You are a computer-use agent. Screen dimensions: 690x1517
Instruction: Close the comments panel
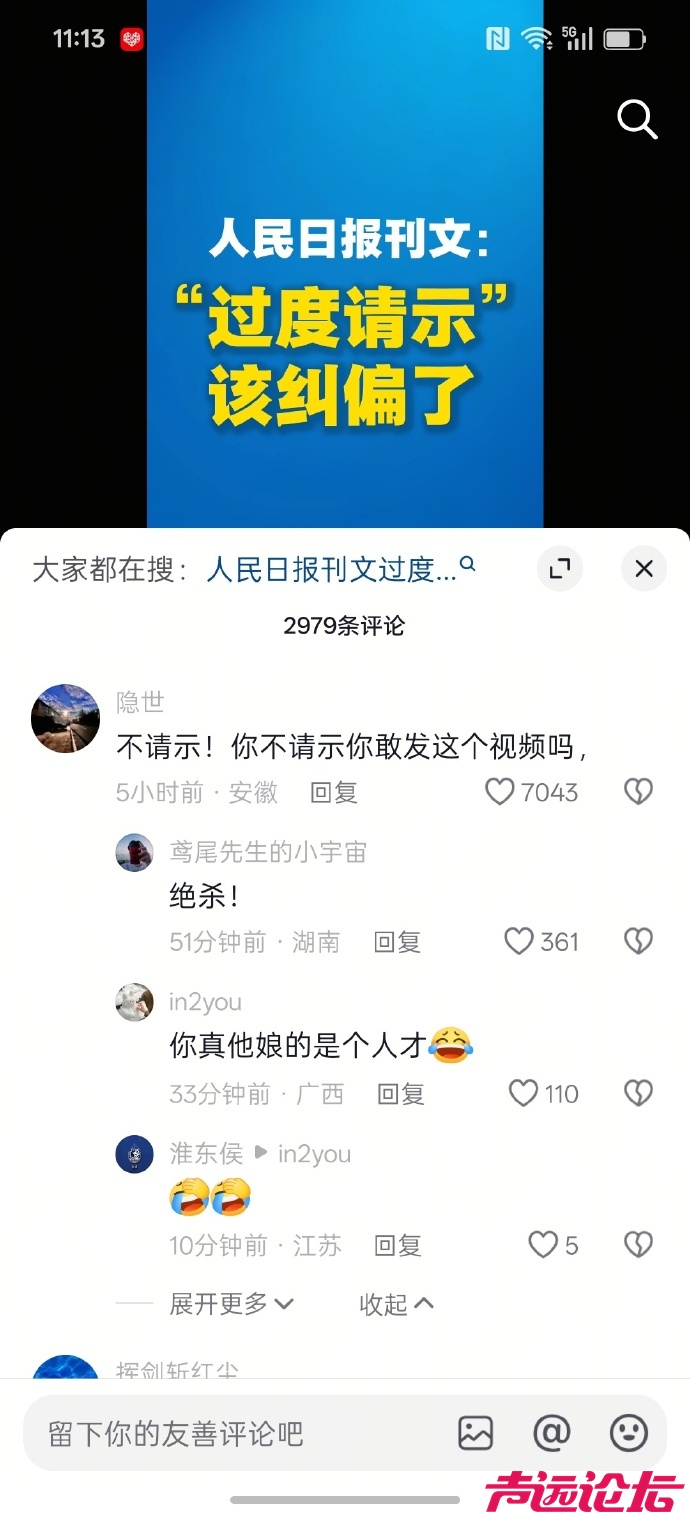[644, 569]
